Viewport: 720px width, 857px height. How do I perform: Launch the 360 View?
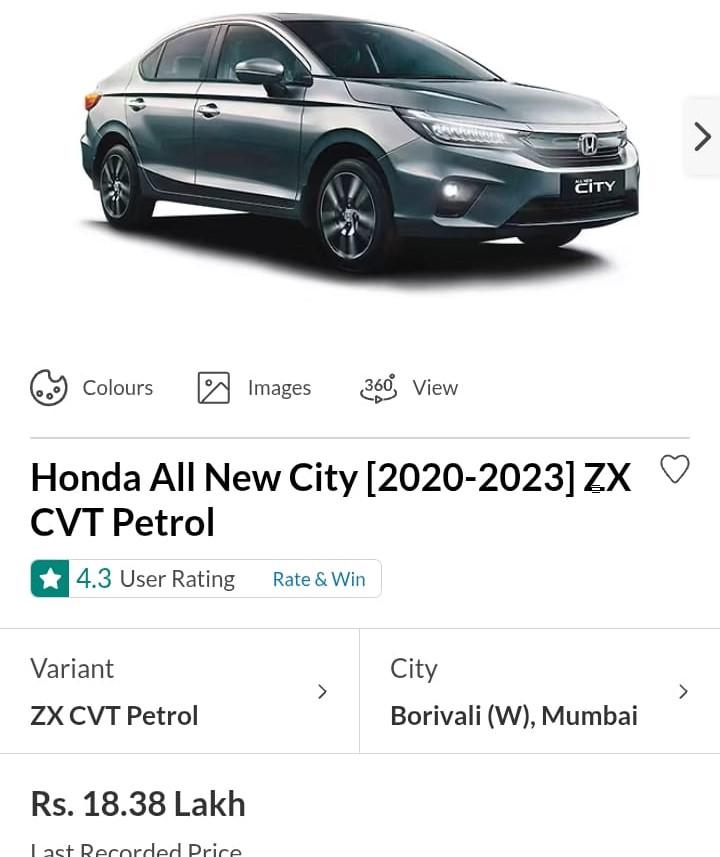[x=409, y=388]
